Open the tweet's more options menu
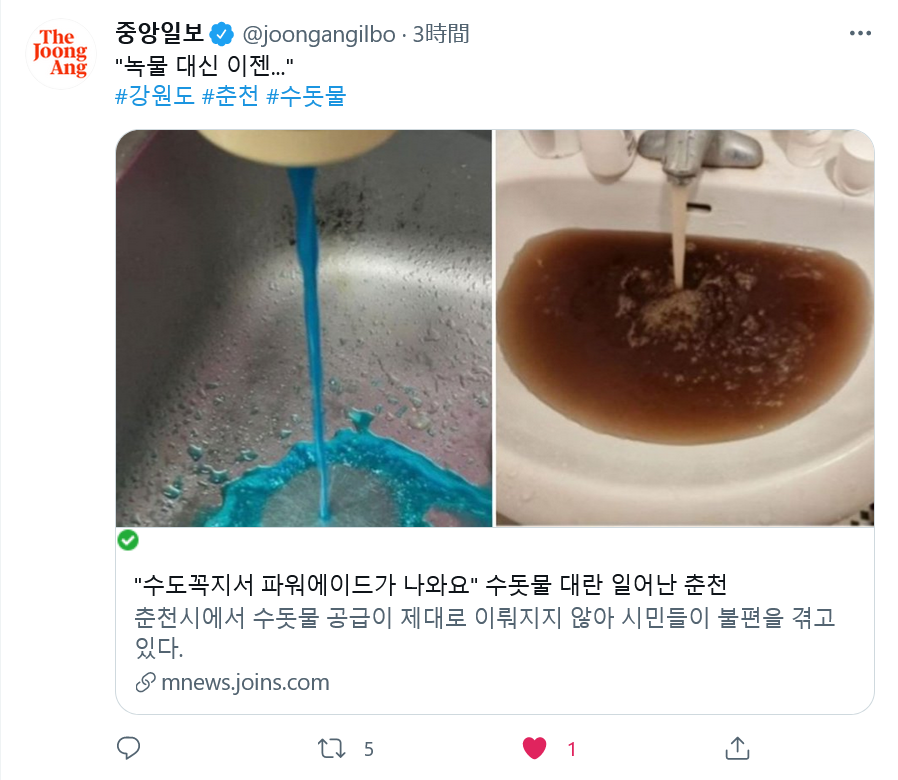This screenshot has height=780, width=898. tap(860, 34)
